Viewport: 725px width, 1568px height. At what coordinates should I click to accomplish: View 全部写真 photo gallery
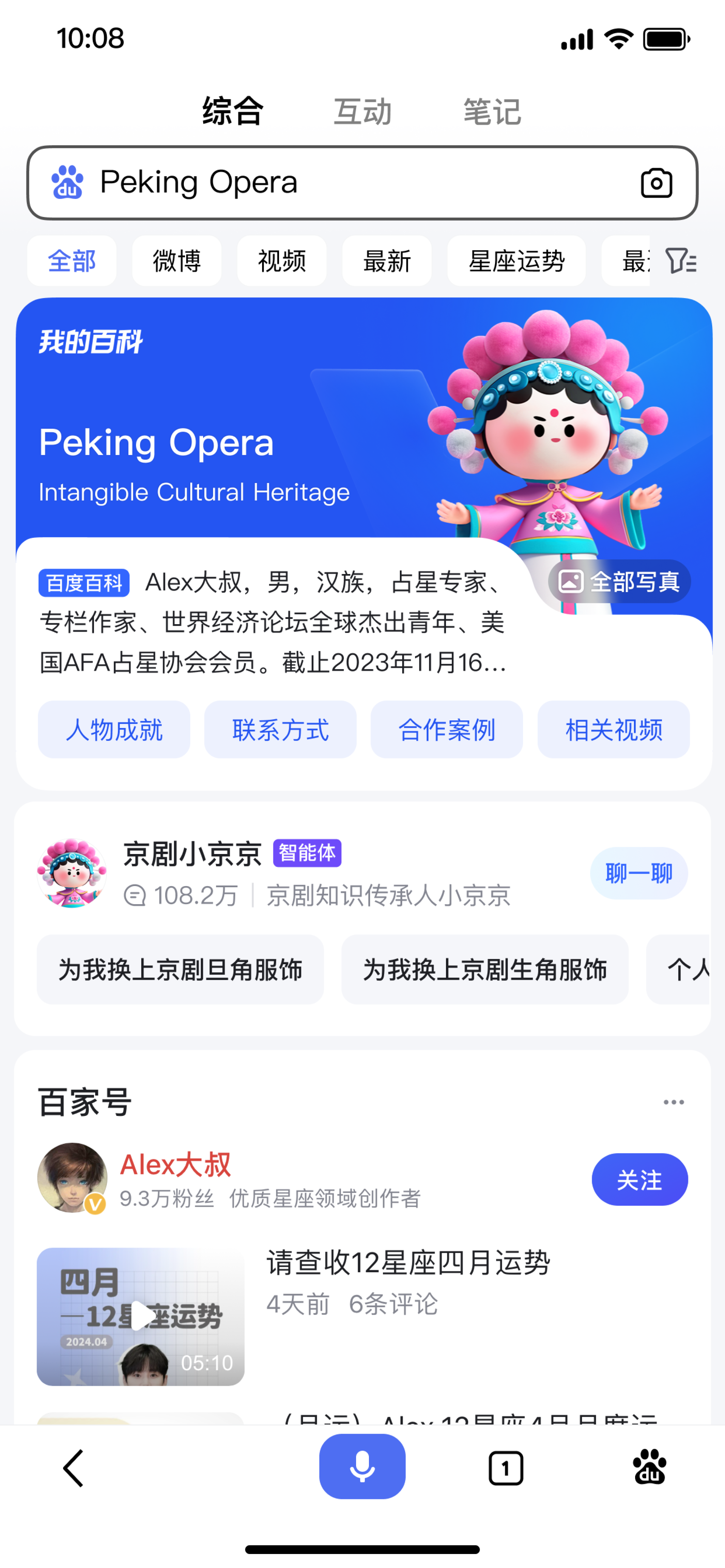[x=620, y=582]
